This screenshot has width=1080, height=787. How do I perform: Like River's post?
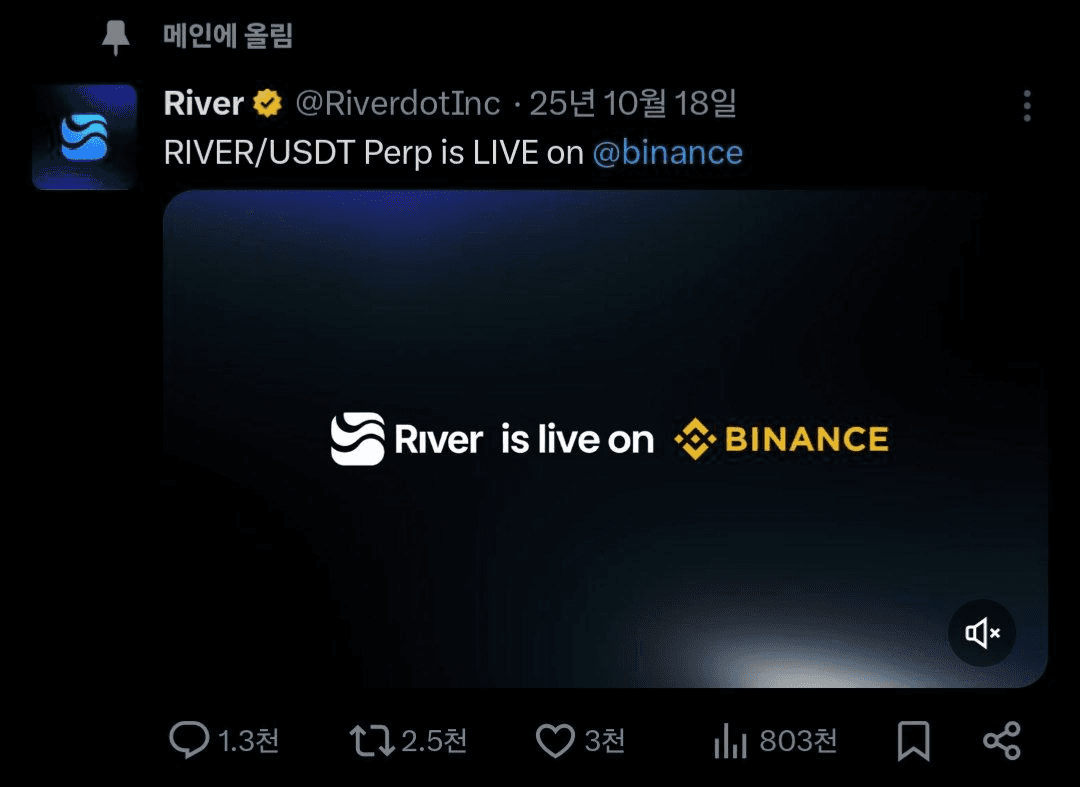pyautogui.click(x=555, y=741)
